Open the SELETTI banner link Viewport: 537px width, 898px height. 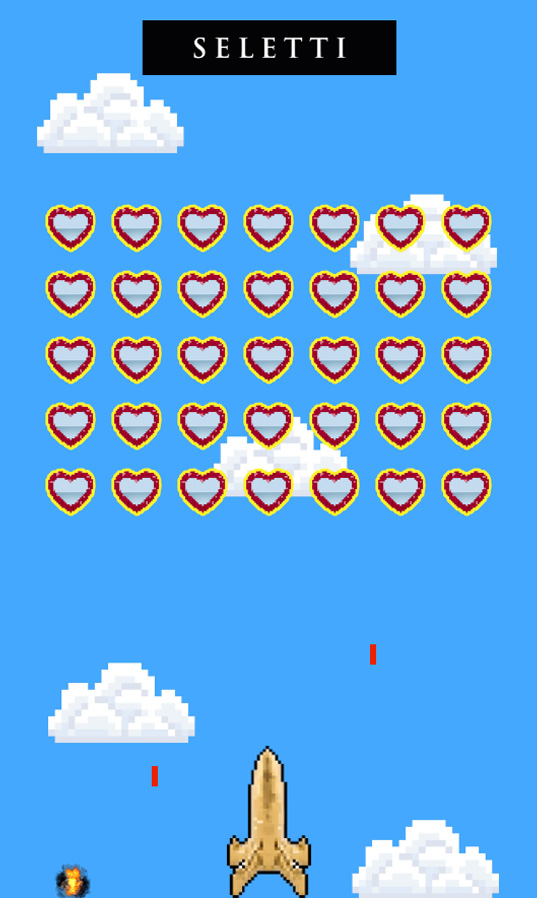[x=269, y=48]
